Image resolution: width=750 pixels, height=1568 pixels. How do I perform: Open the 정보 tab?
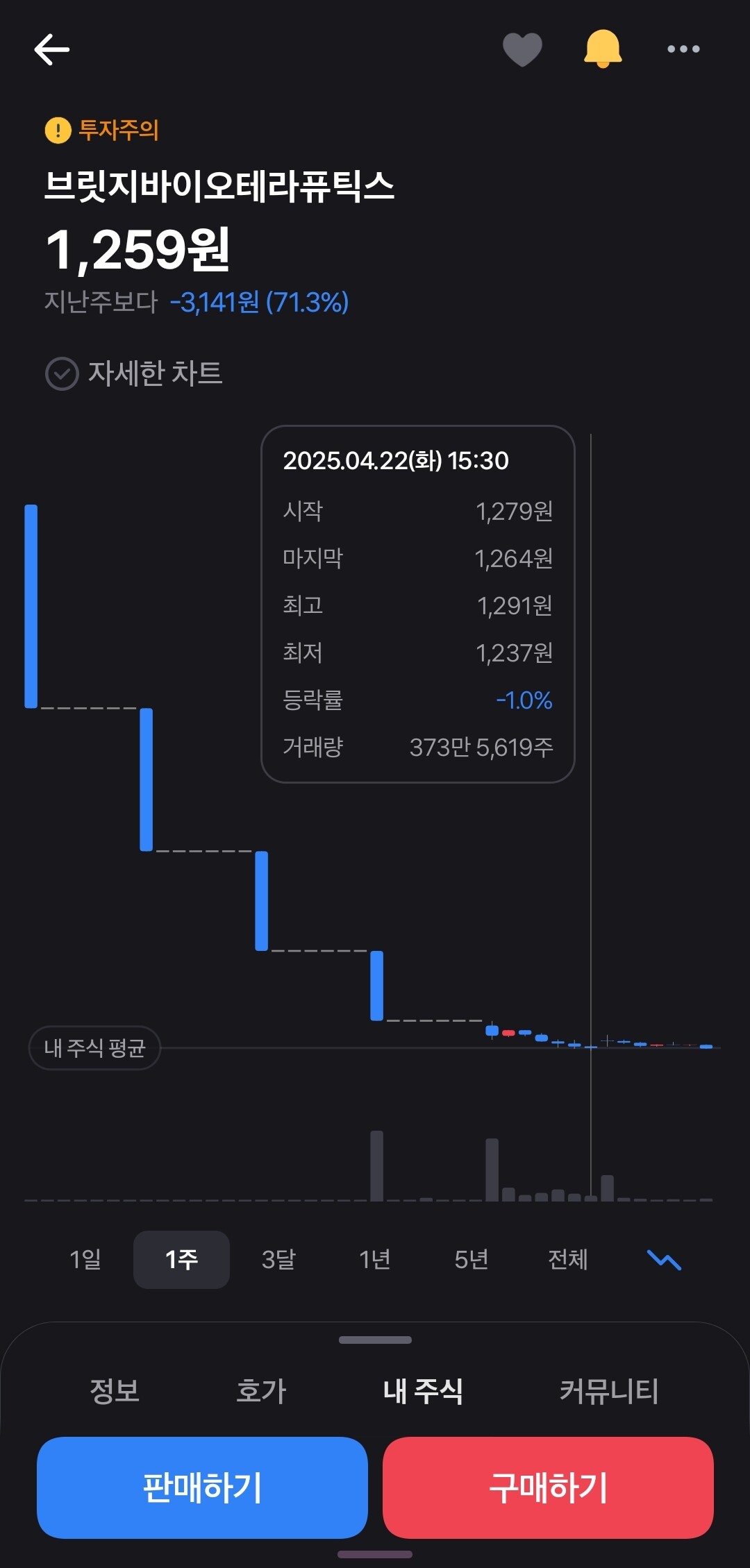tap(115, 1391)
